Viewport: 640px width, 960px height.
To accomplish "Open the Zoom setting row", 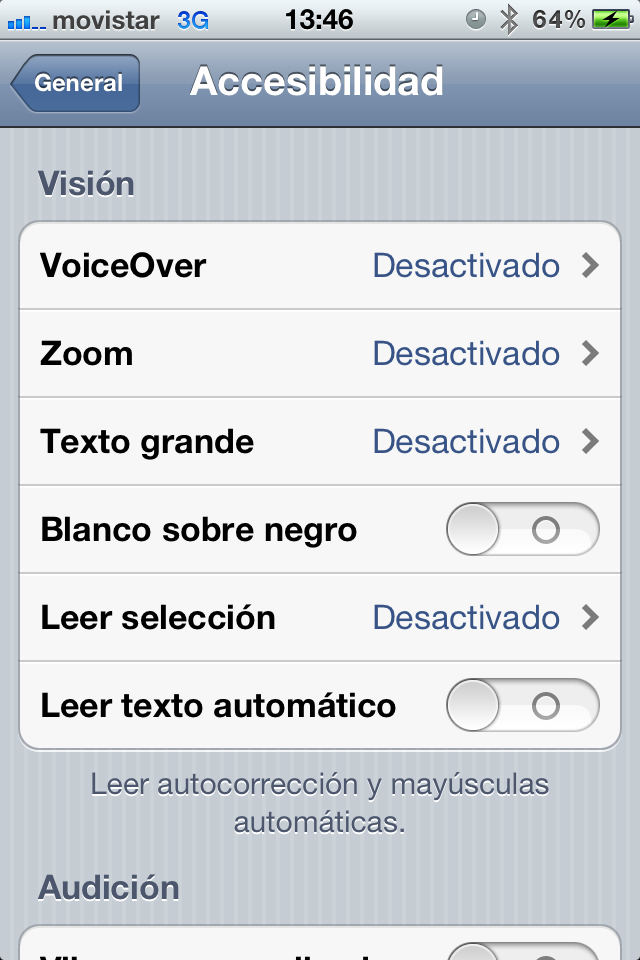I will 320,354.
